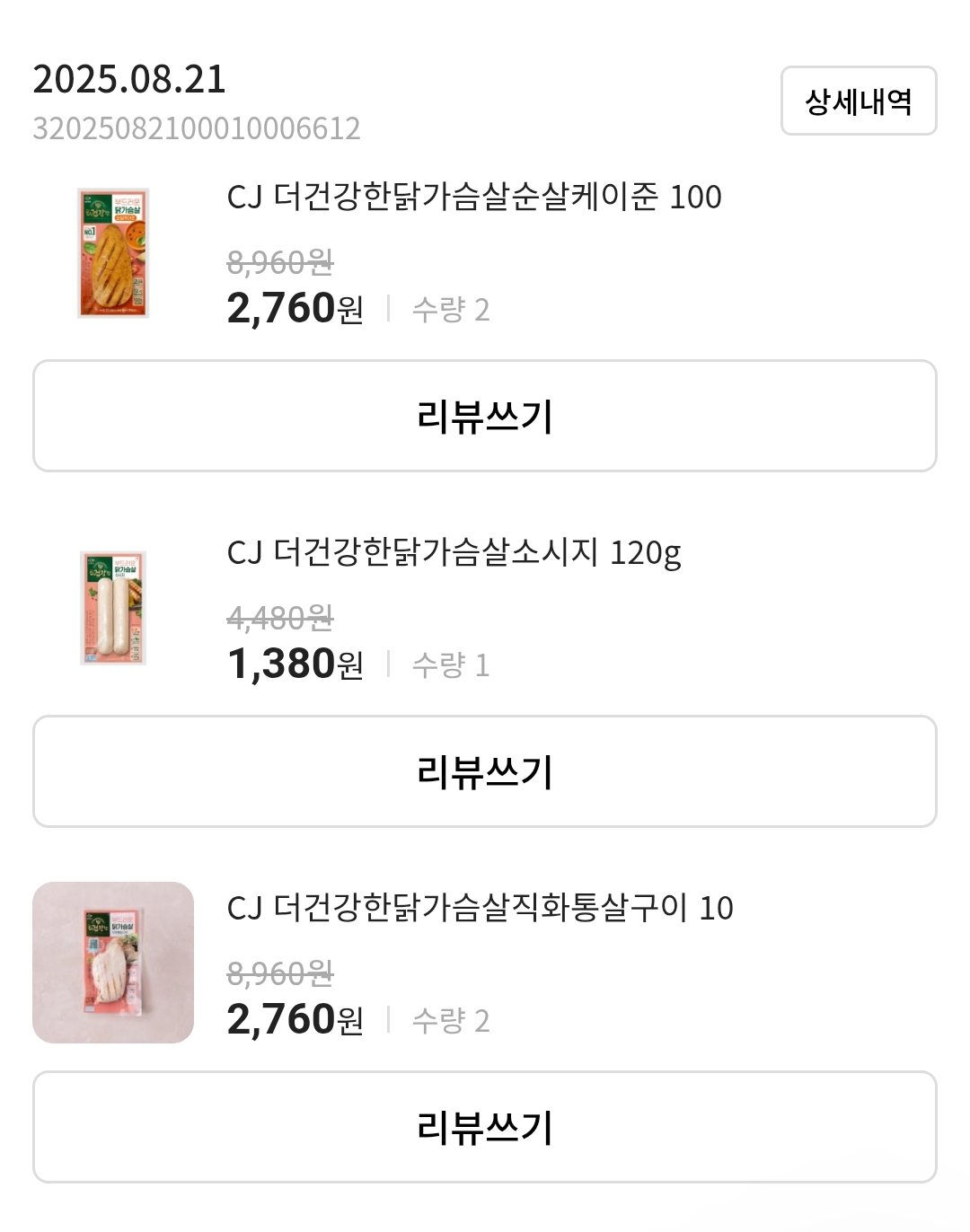Open the 더건강한닭가슴살순살케이준 100 product page

[475, 197]
